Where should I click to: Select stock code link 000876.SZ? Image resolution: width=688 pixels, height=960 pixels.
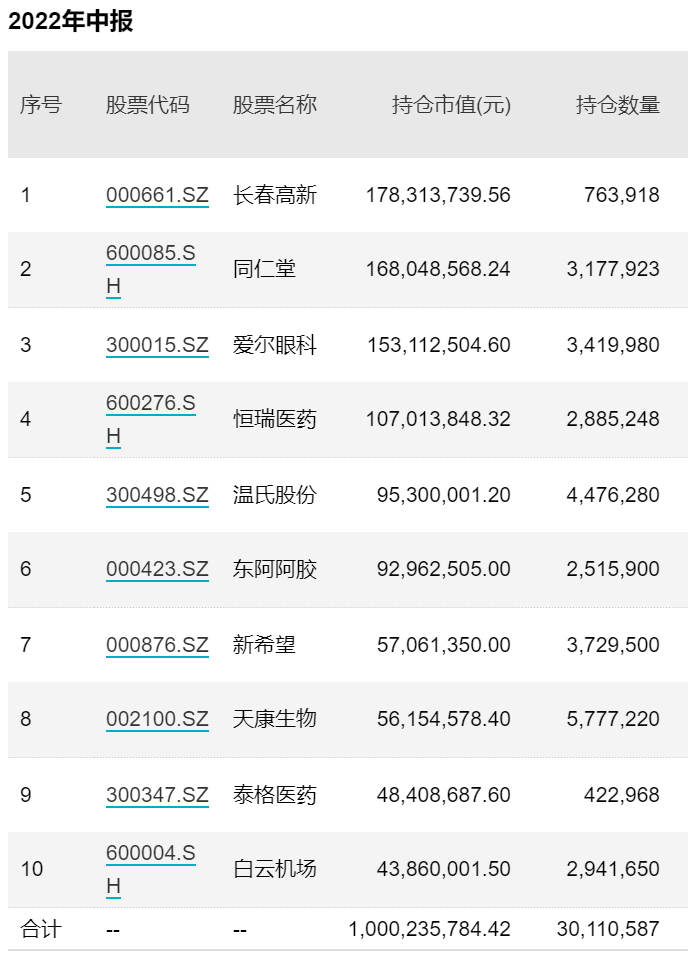click(157, 645)
